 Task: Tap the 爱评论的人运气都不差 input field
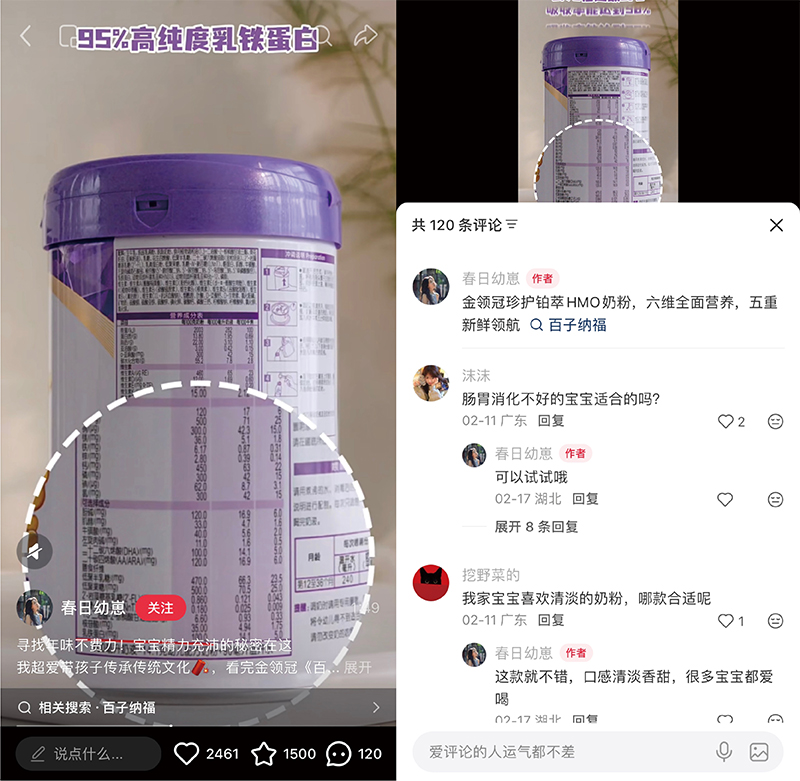pyautogui.click(x=560, y=751)
